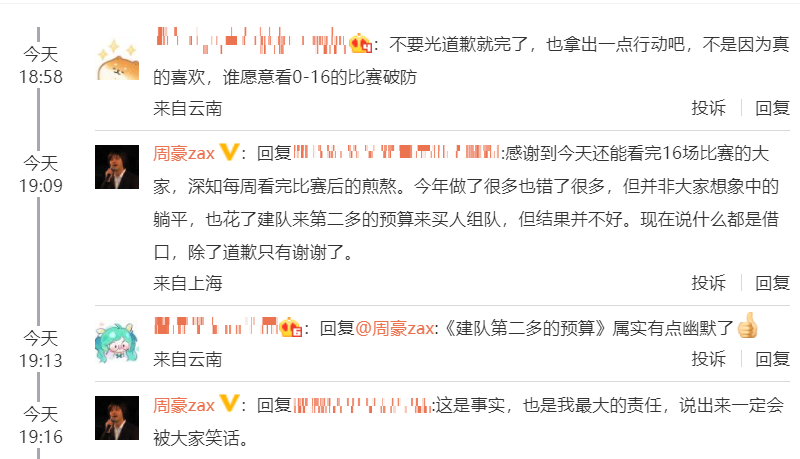Open 周豪zax's avatar on the 19:09 comment
Screen dimensions: 800x459
pyautogui.click(x=117, y=166)
